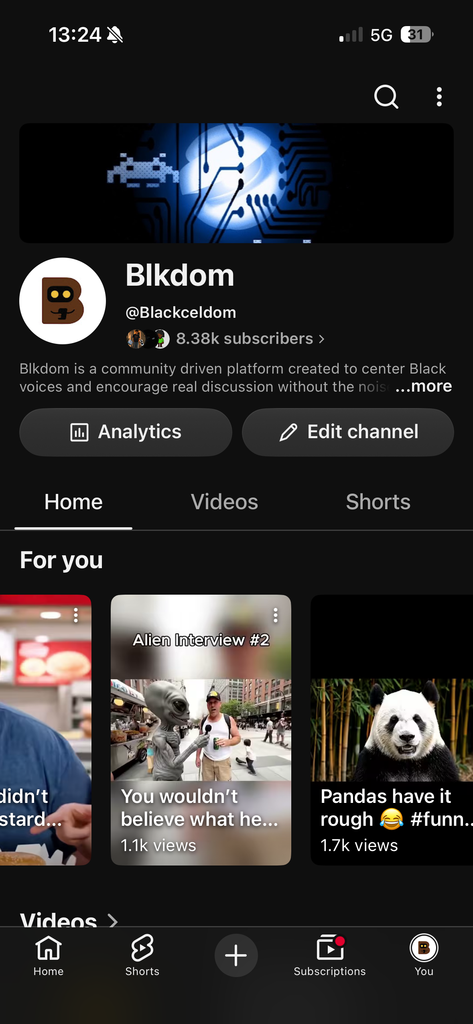Play the Alien Interview #2 short
The width and height of the screenshot is (473, 1024).
tap(201, 729)
